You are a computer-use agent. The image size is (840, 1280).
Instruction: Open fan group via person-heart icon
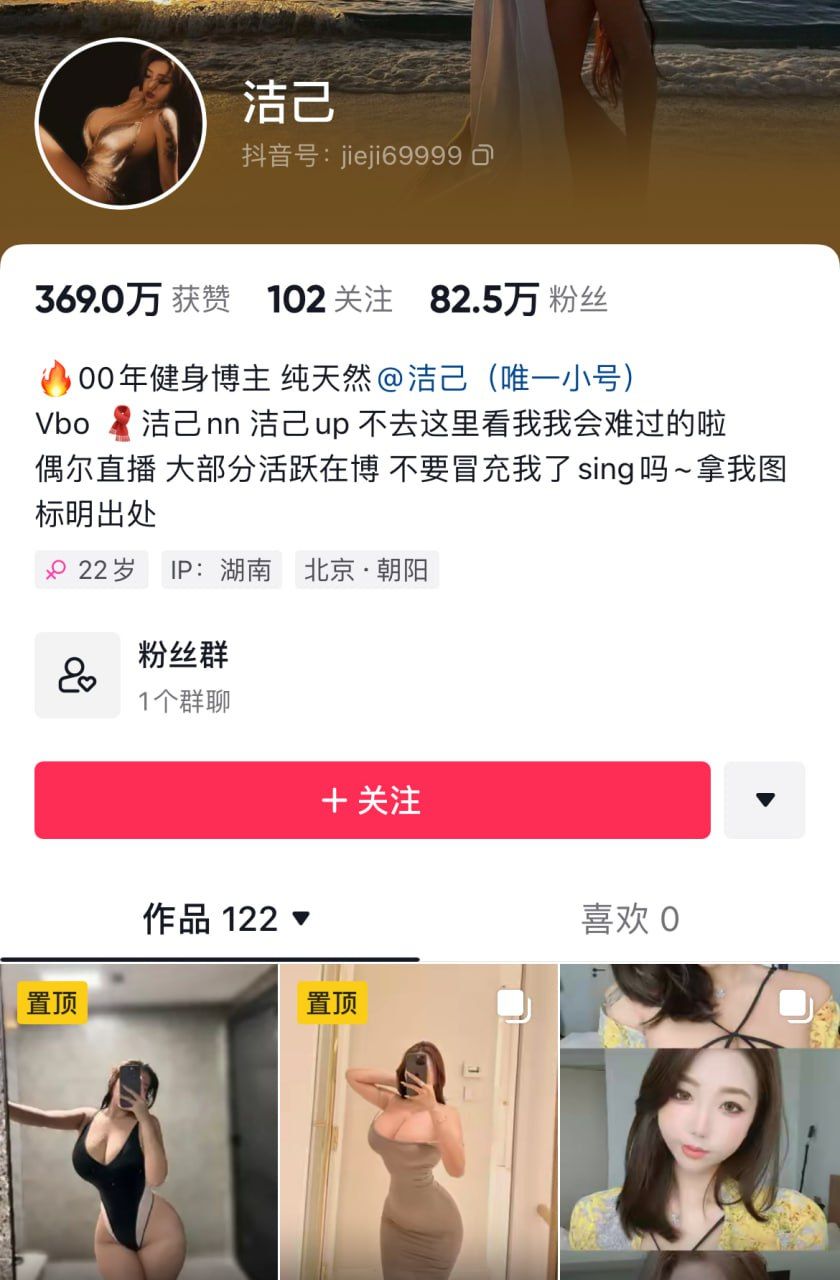coord(78,674)
